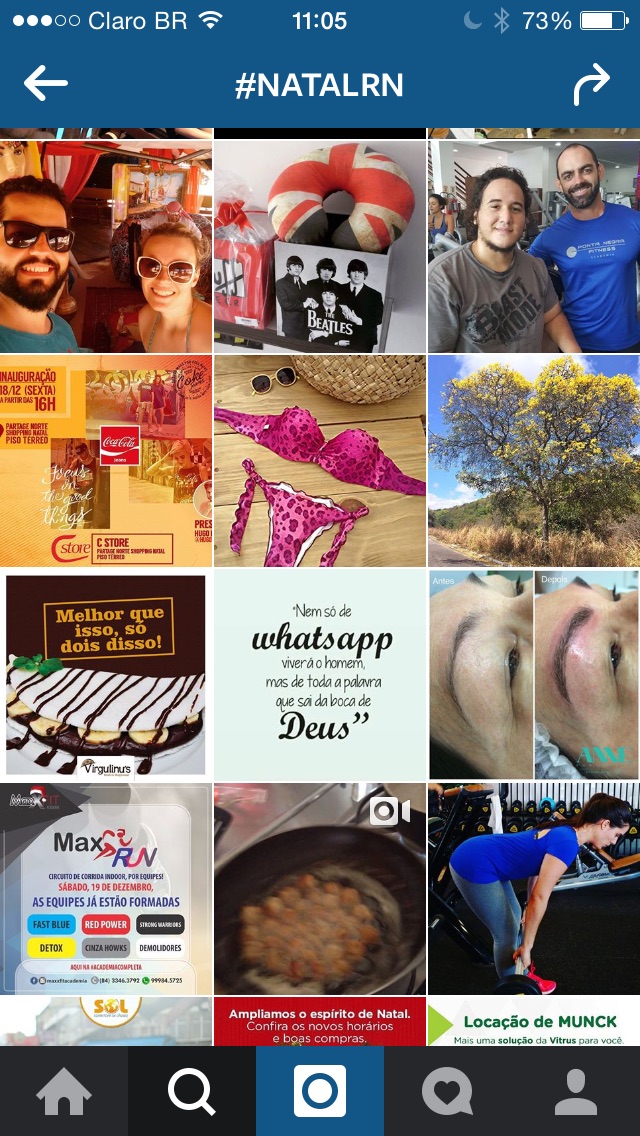Open the whatsapp Deus quote post
Screen dimensions: 640x1136
tap(320, 675)
